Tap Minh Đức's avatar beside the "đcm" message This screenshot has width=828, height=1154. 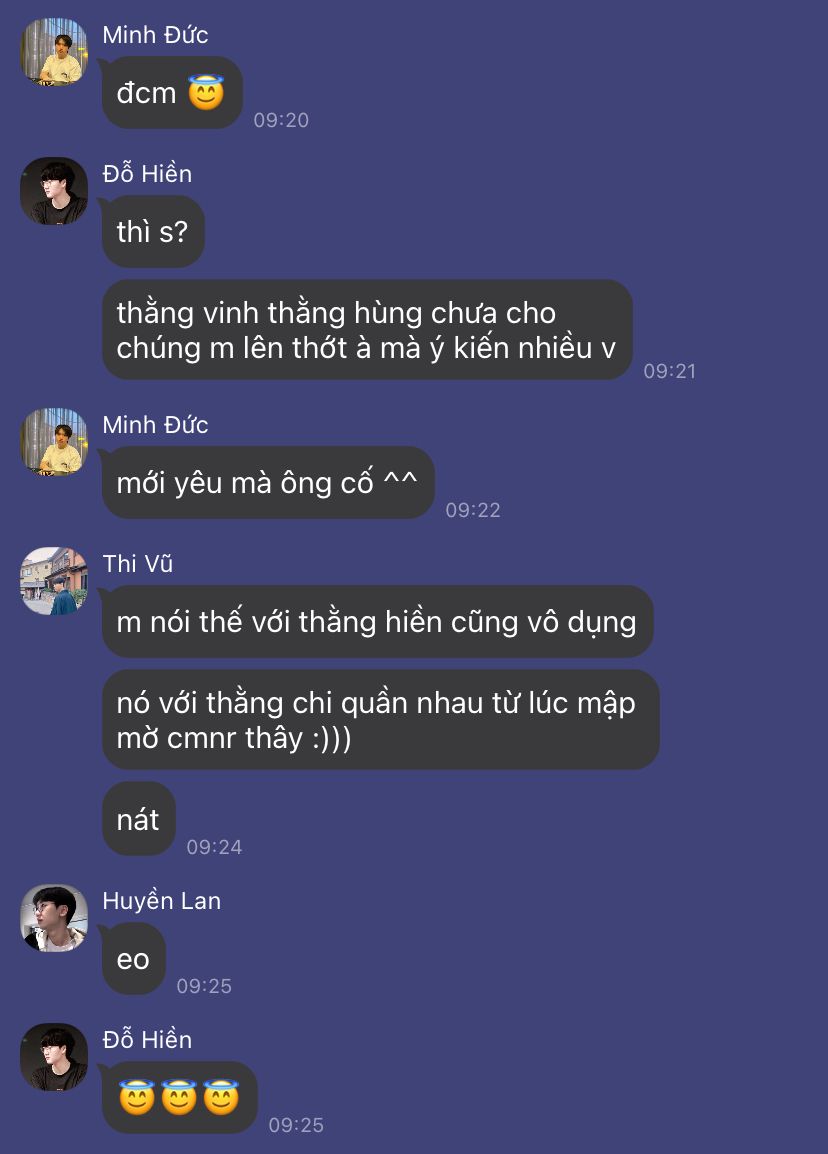(x=54, y=52)
